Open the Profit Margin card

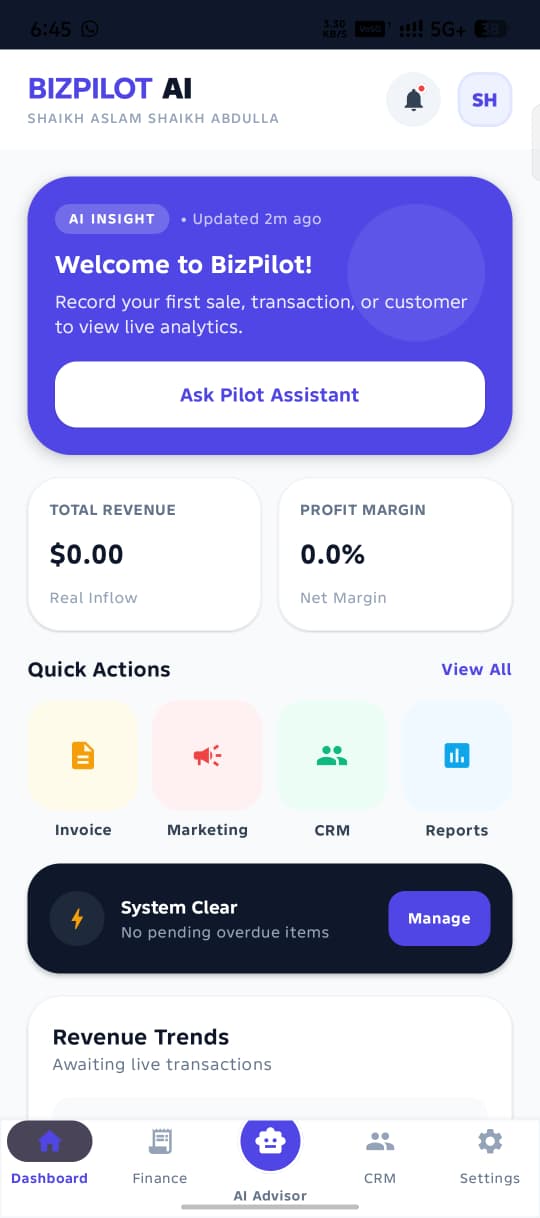(395, 554)
